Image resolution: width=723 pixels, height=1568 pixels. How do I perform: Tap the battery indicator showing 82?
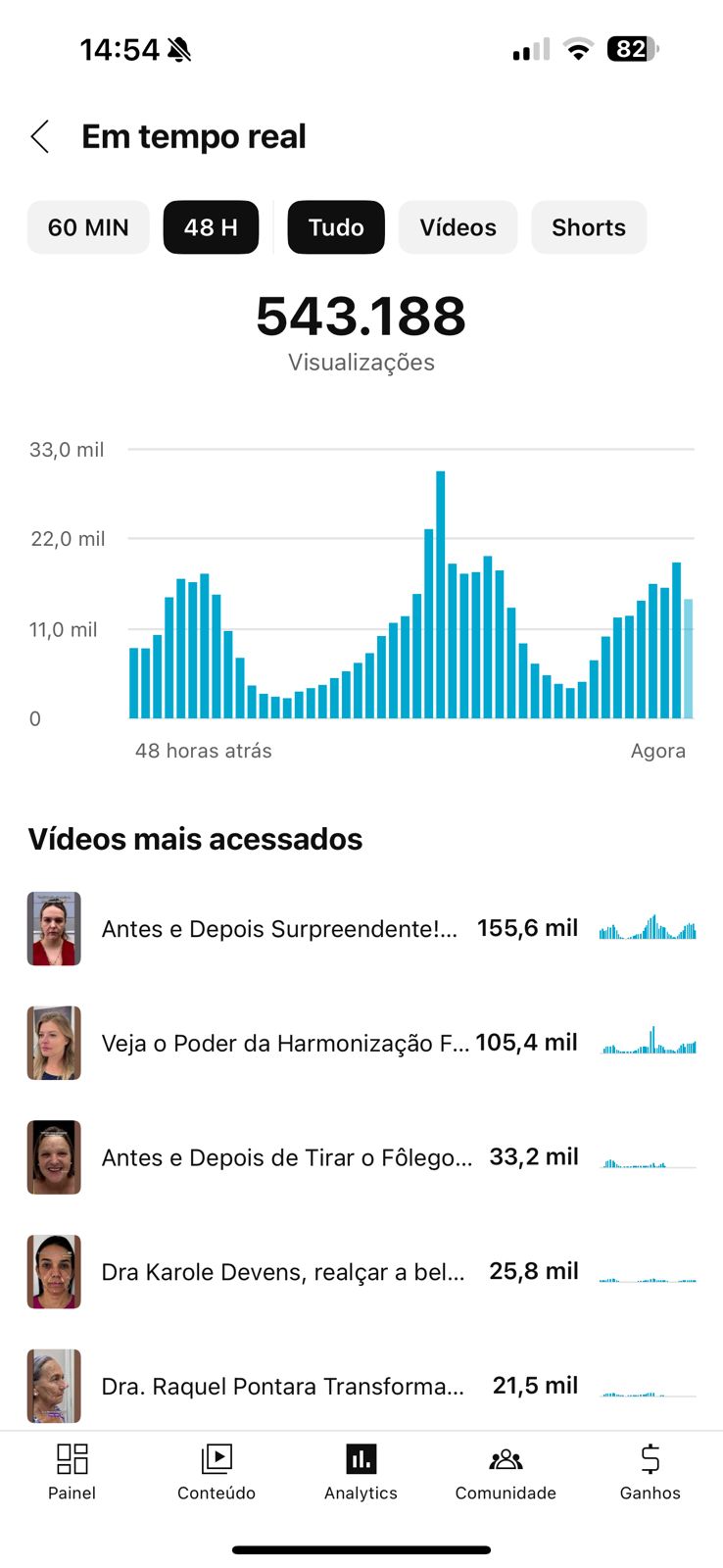click(x=632, y=47)
